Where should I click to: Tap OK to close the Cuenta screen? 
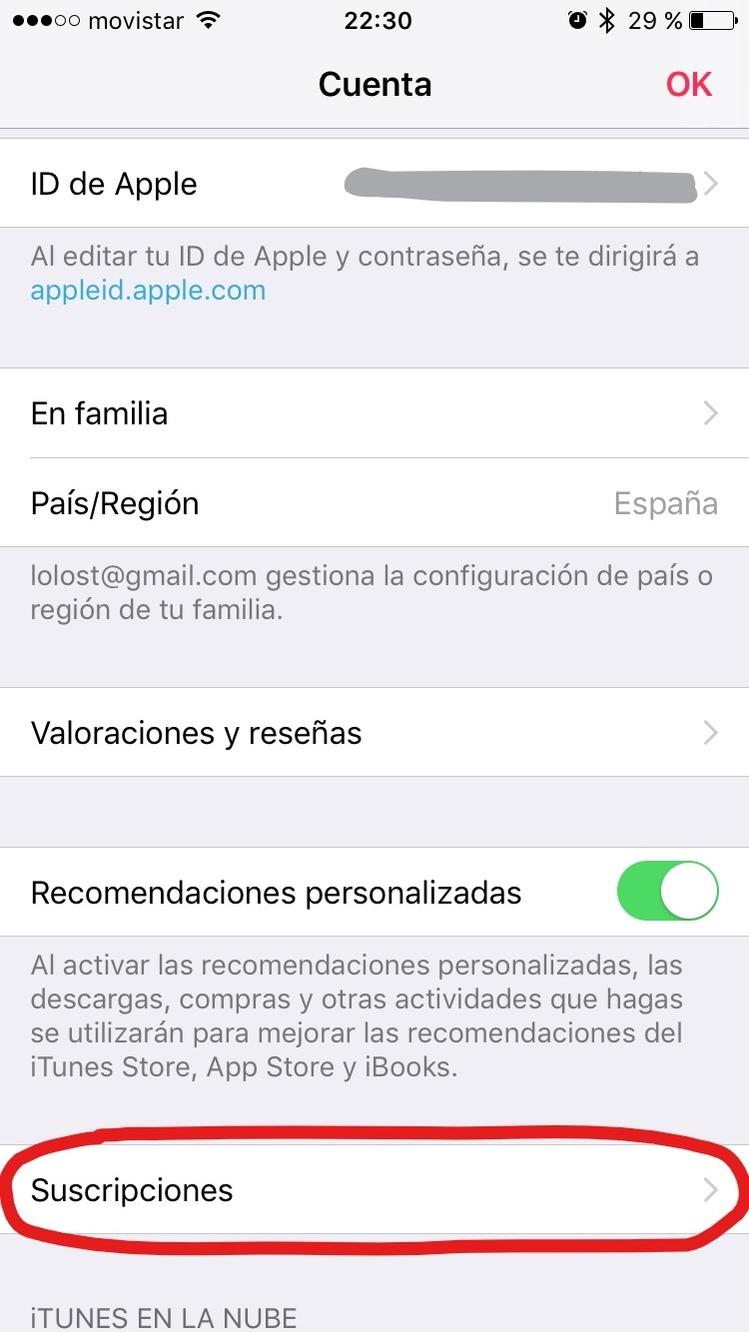[689, 85]
